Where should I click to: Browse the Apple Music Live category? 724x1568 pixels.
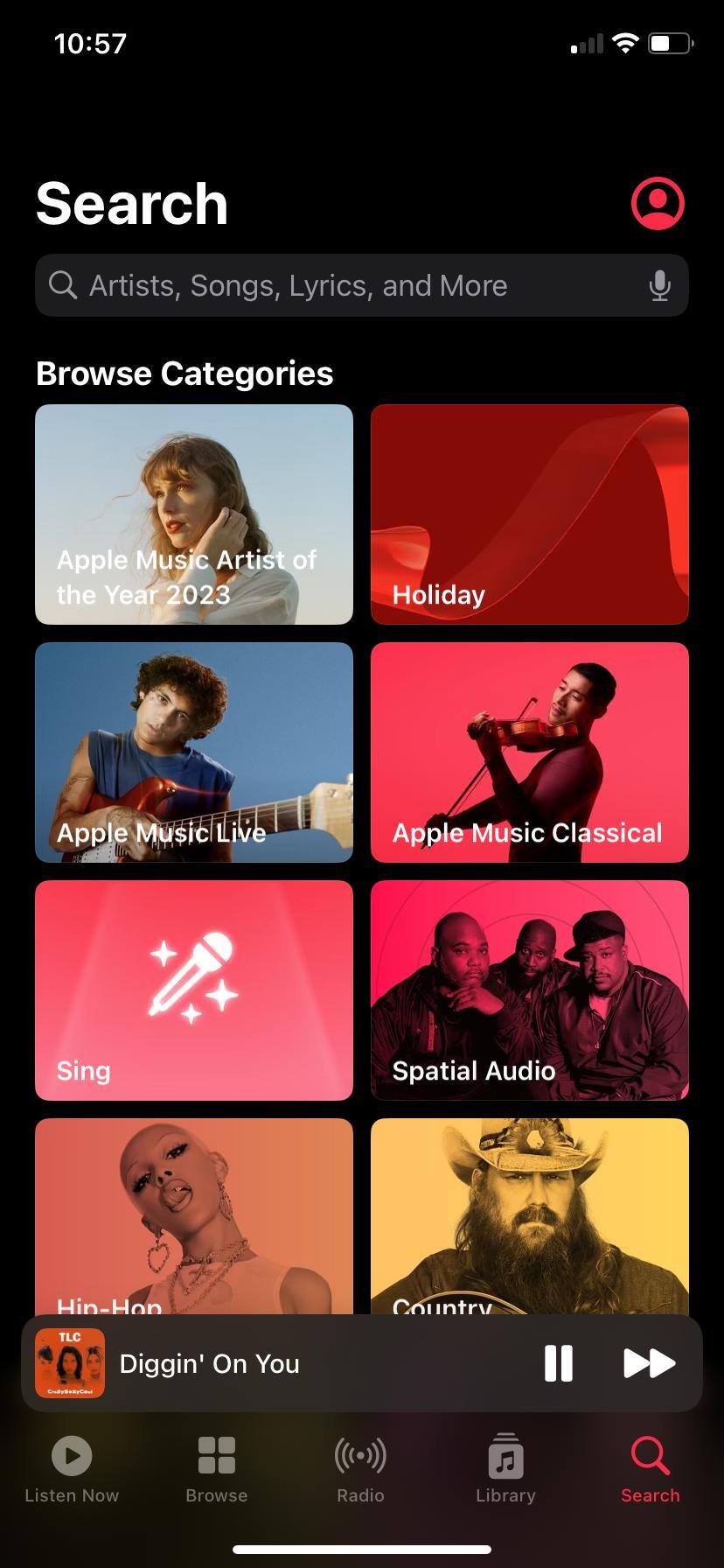tap(194, 752)
